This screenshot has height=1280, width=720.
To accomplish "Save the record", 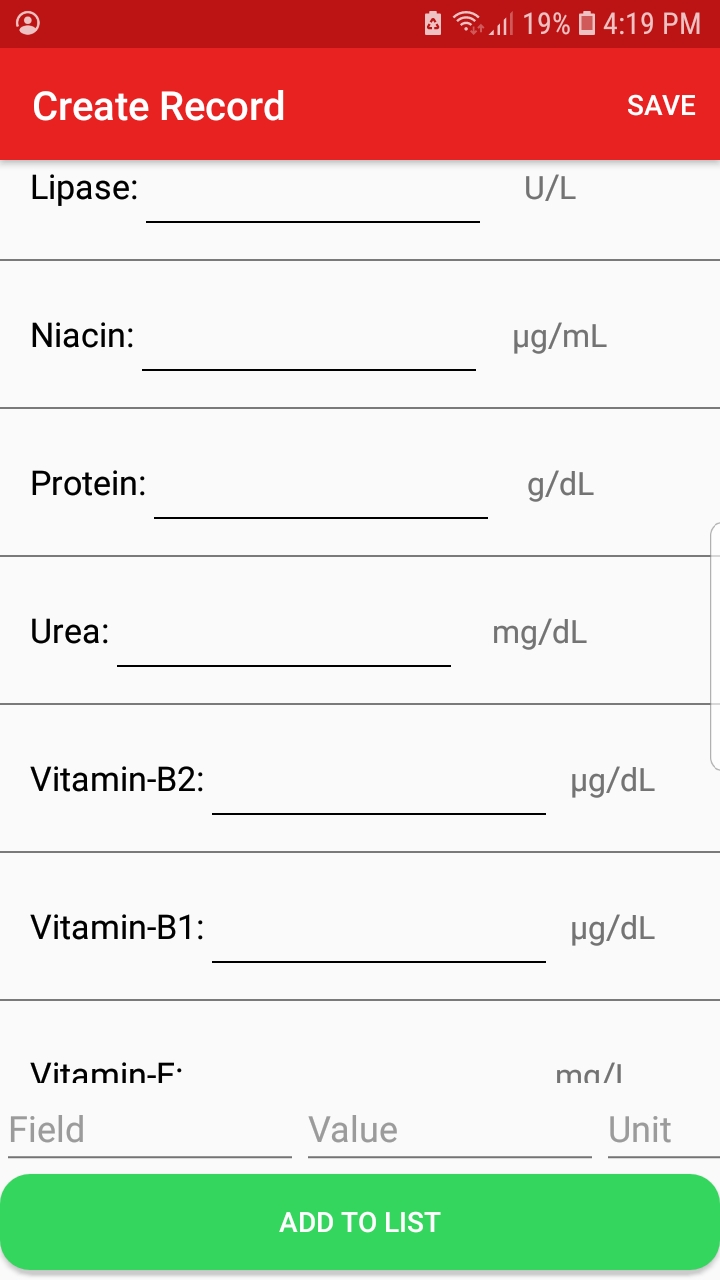I will [x=661, y=106].
